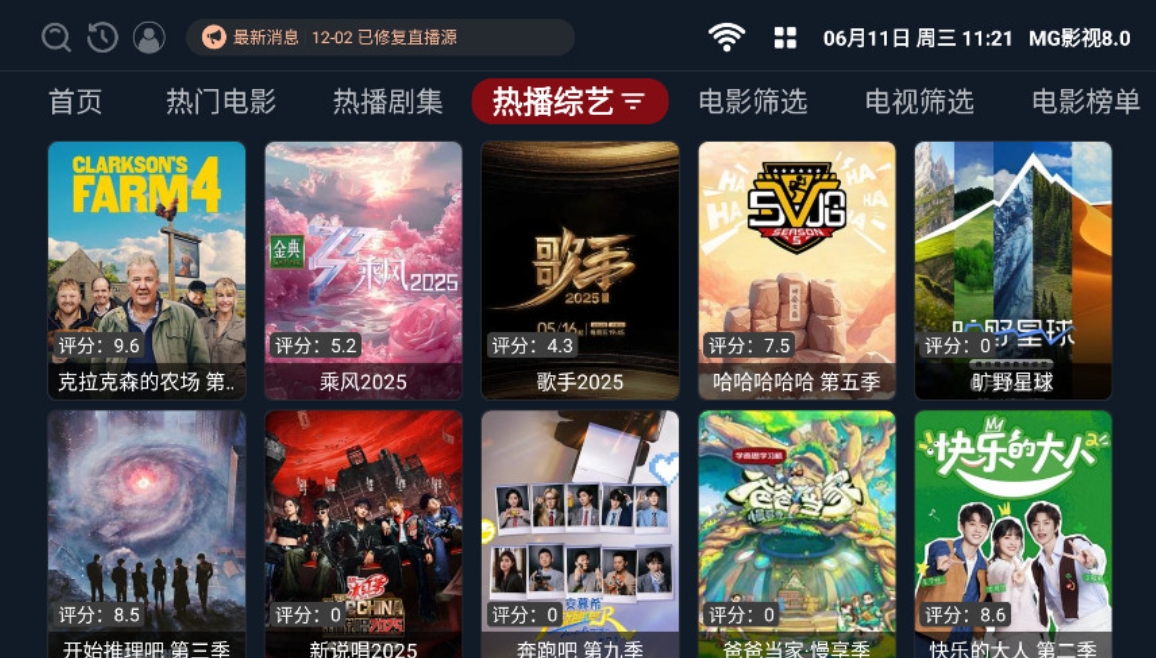
Task: Open 开始推理吧 第三季
Action: 147,534
